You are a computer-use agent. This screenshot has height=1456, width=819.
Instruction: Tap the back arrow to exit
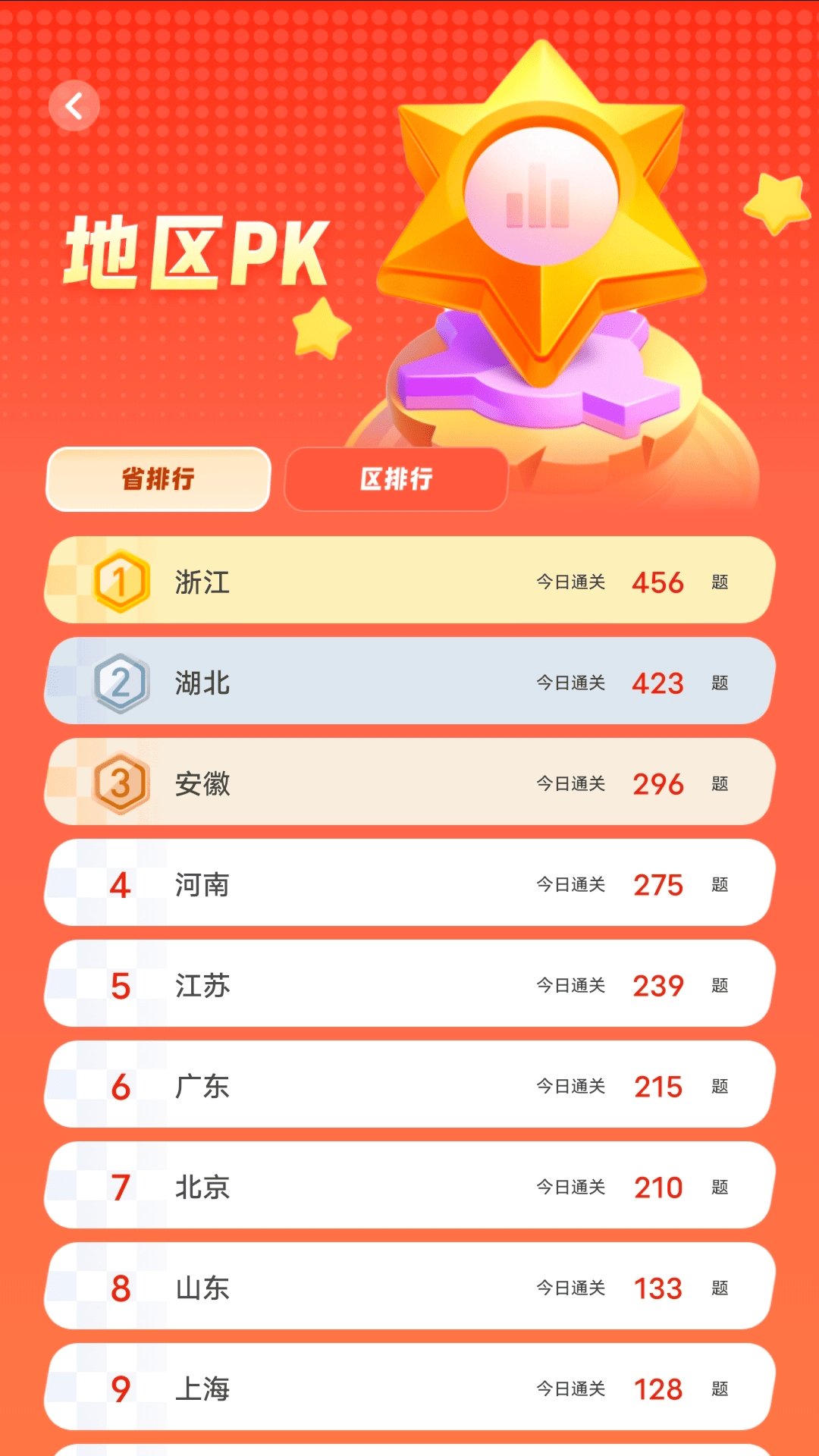click(74, 105)
